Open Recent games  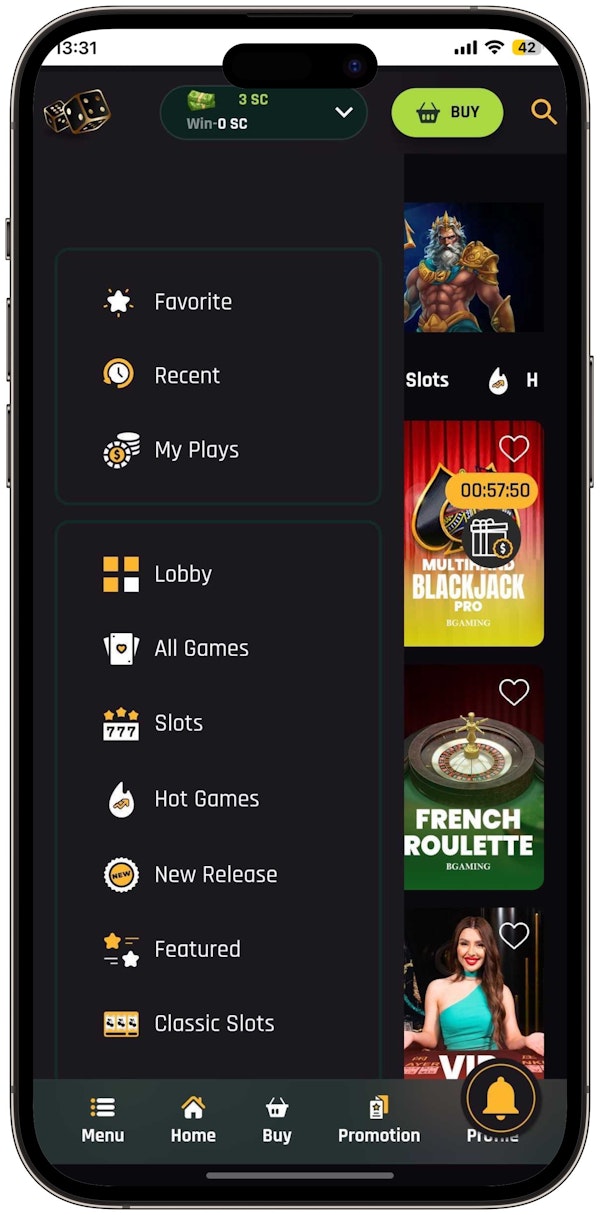click(186, 376)
